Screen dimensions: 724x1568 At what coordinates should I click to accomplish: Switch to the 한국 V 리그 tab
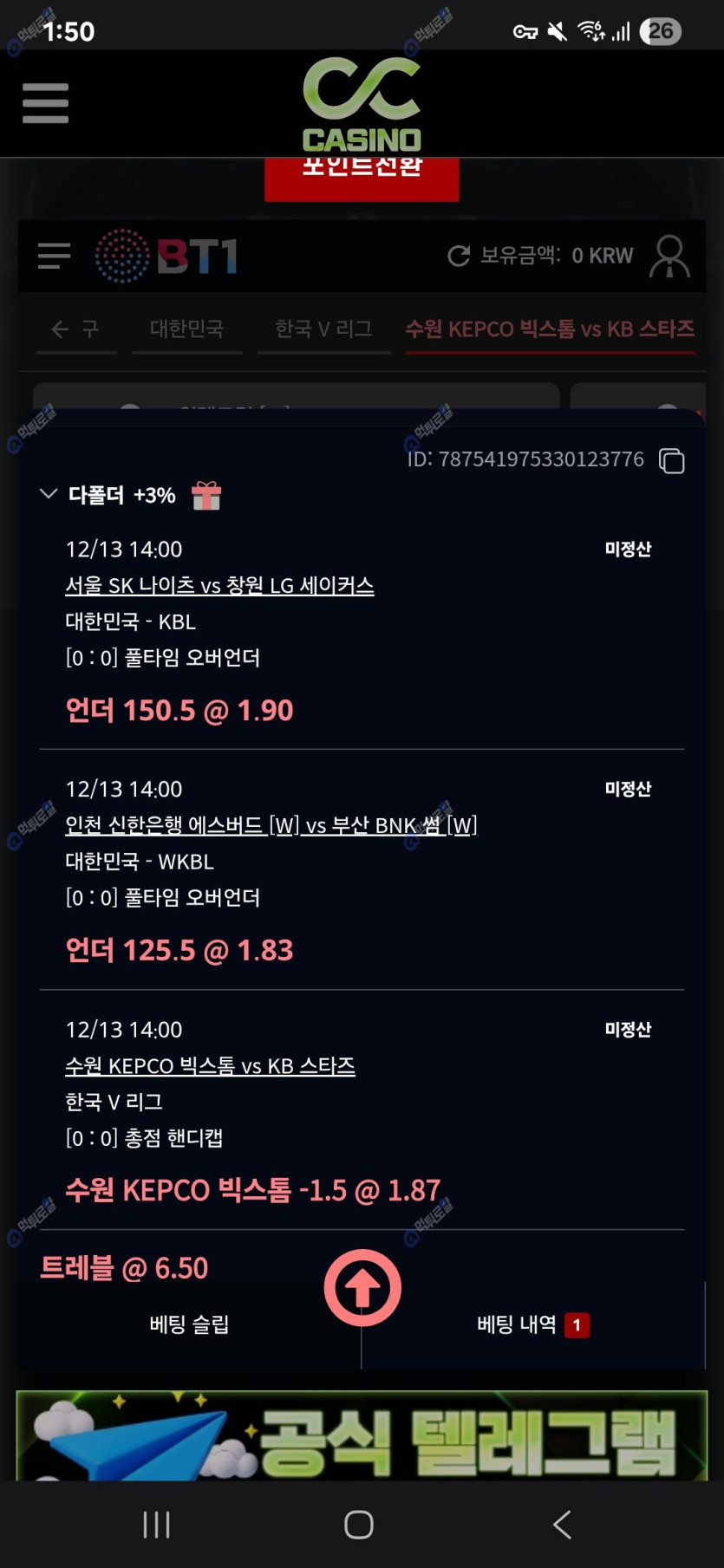click(323, 329)
